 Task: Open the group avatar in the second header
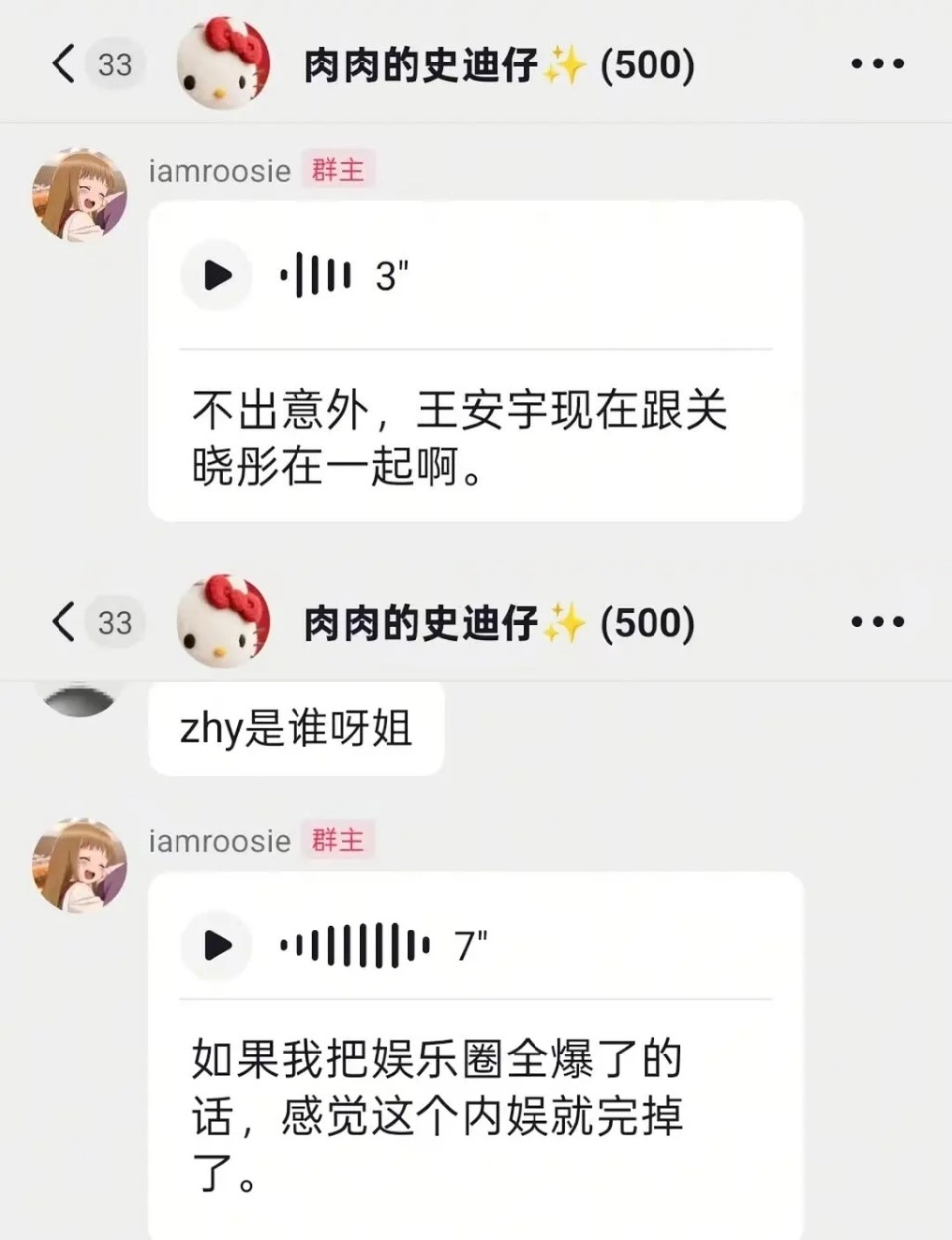[x=222, y=621]
